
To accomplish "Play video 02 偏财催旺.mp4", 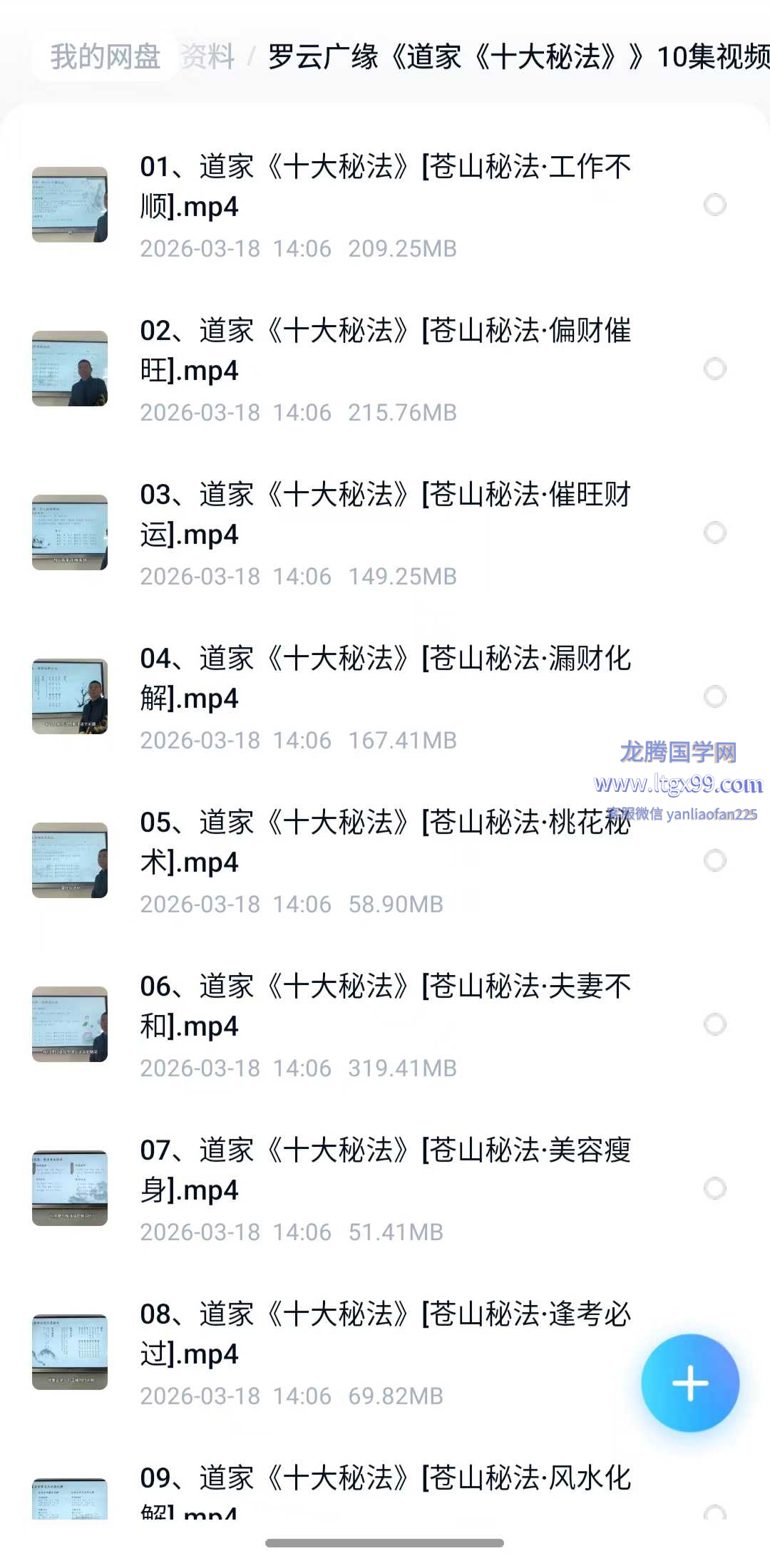I will coord(385,351).
